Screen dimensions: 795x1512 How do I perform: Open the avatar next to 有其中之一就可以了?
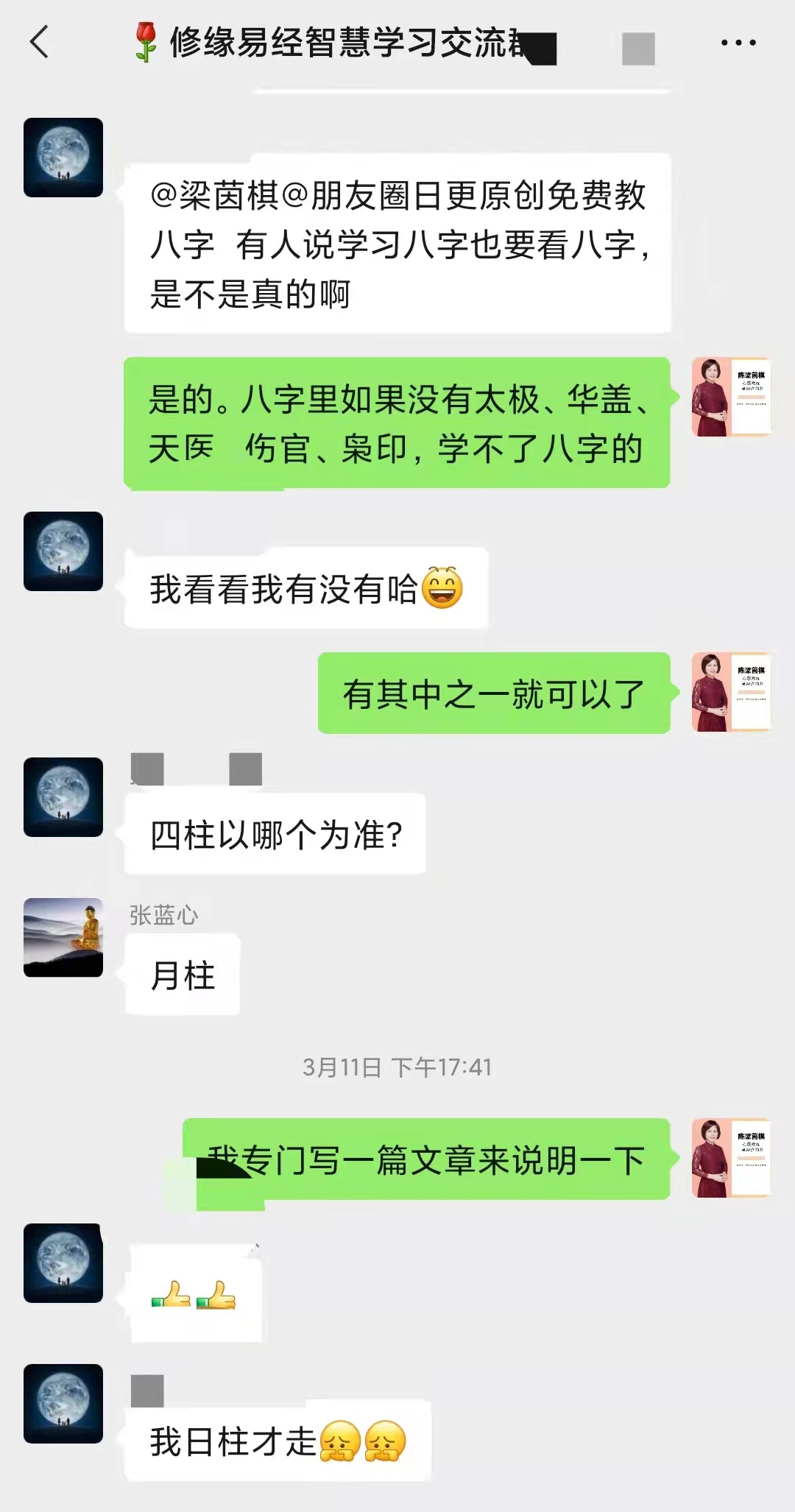[731, 693]
